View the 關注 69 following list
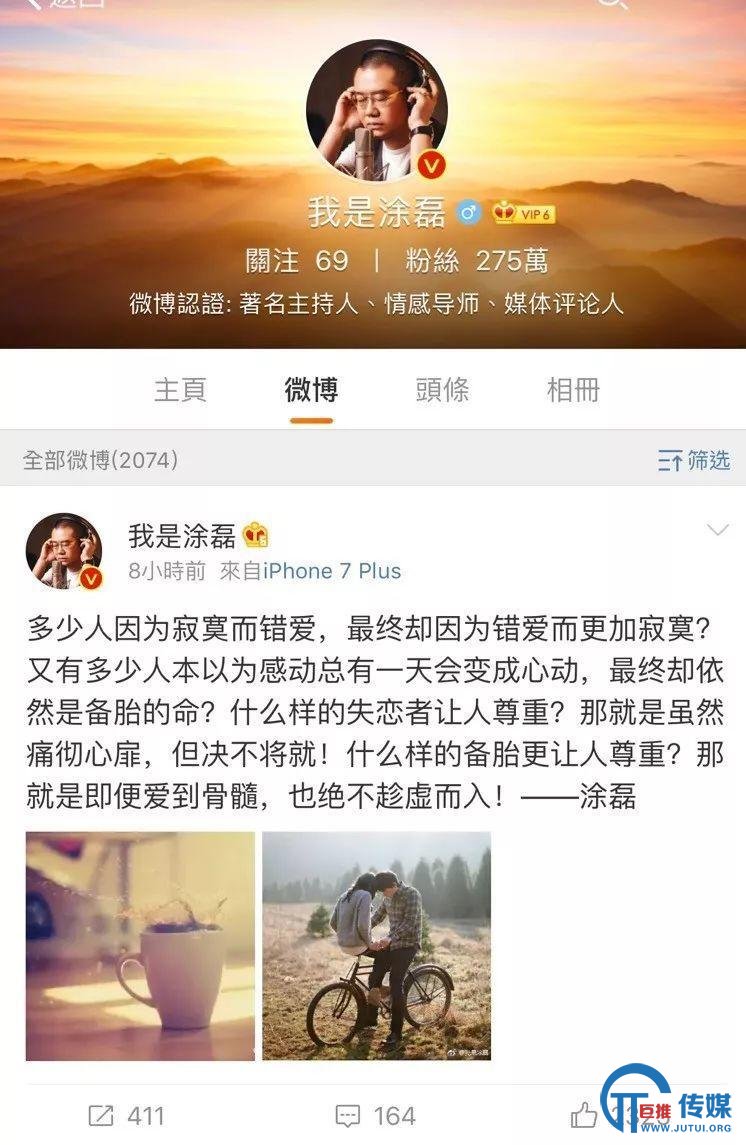 pos(297,261)
